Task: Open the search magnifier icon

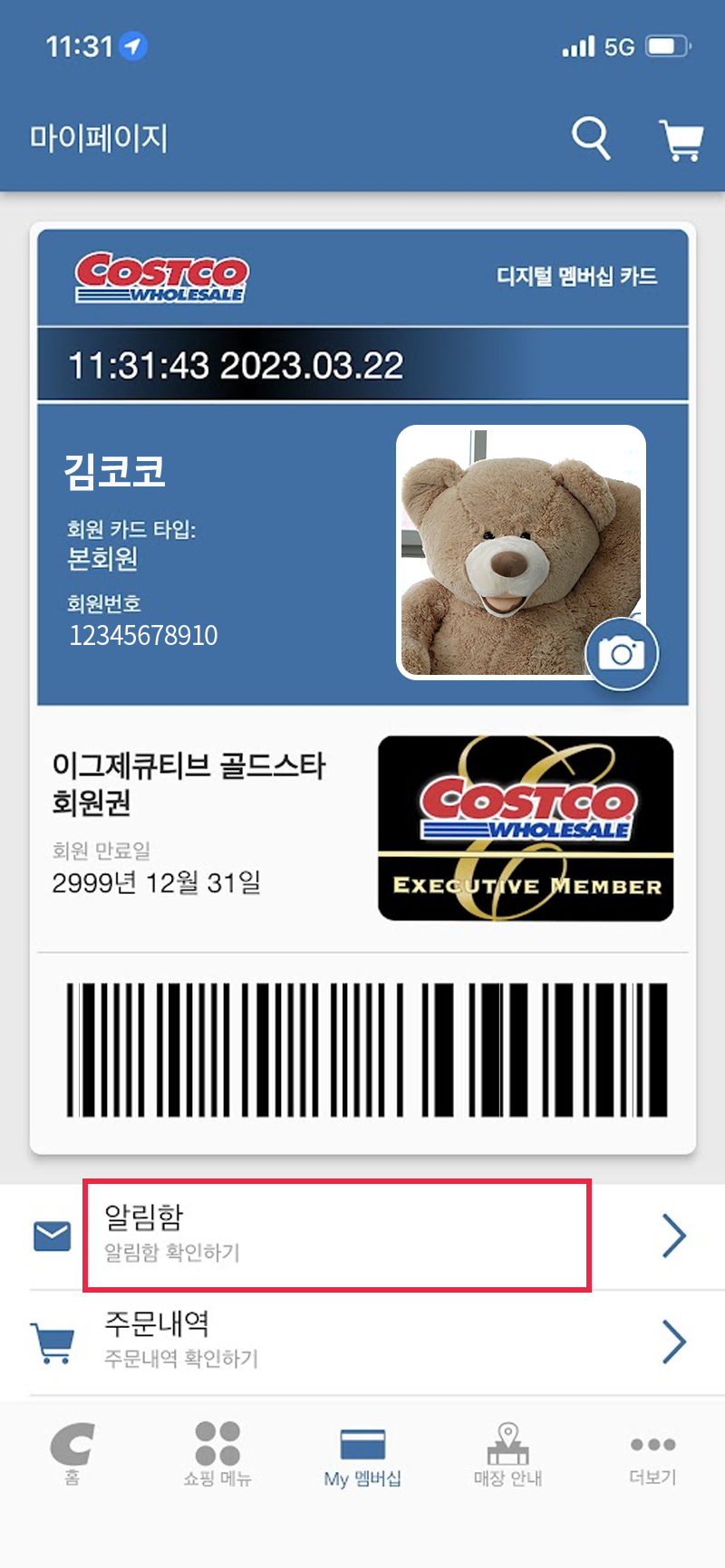Action: coord(591,139)
